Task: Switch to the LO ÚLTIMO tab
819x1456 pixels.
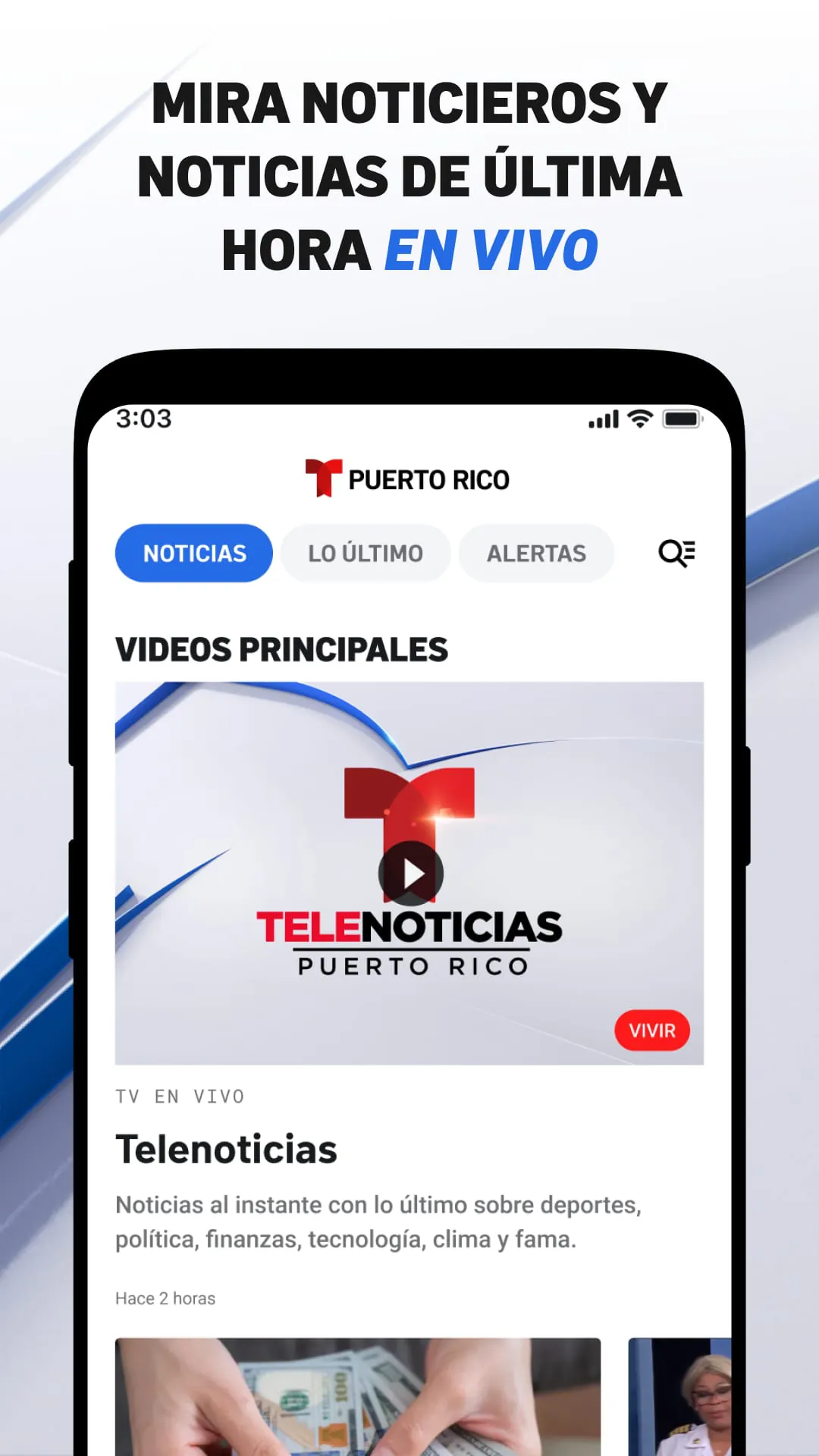Action: coord(365,553)
